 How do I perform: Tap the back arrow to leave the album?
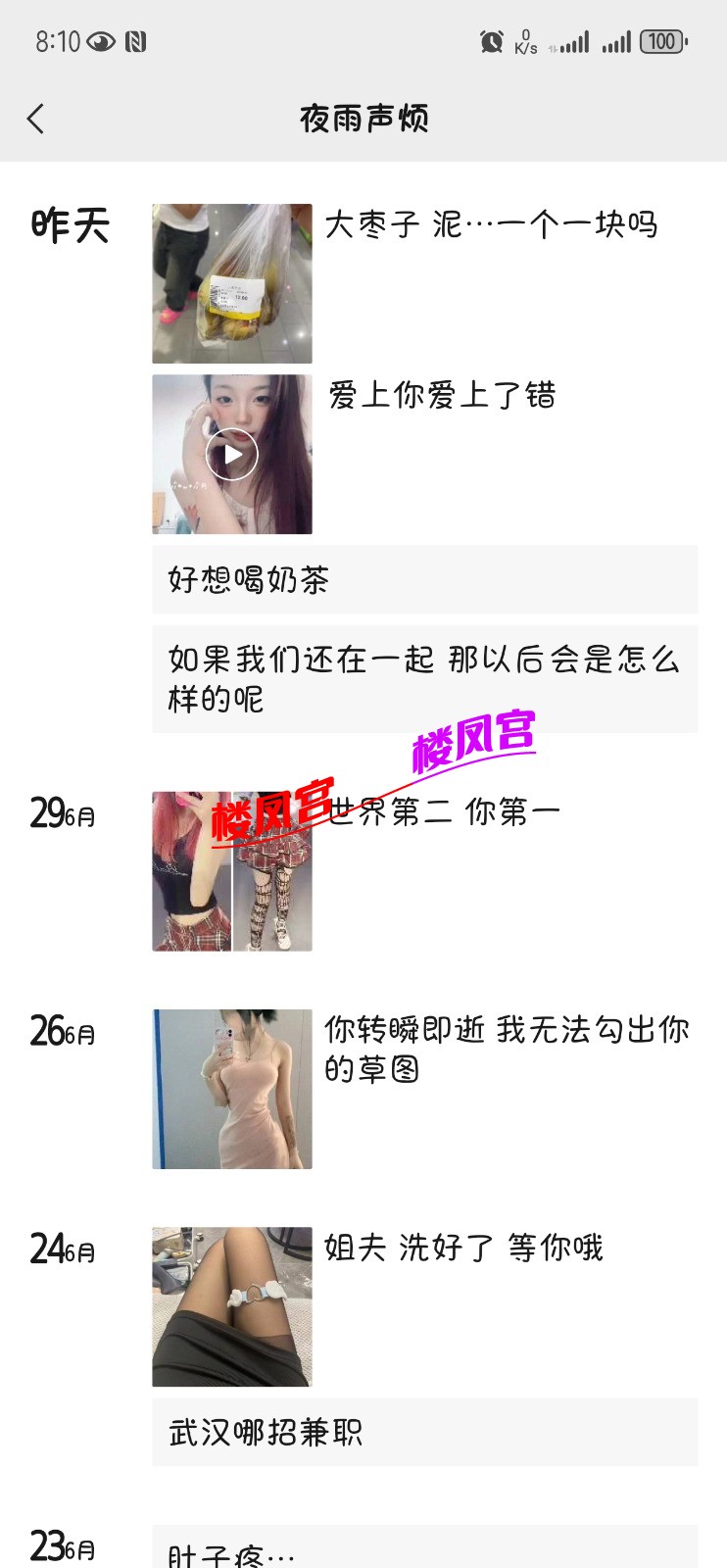35,118
